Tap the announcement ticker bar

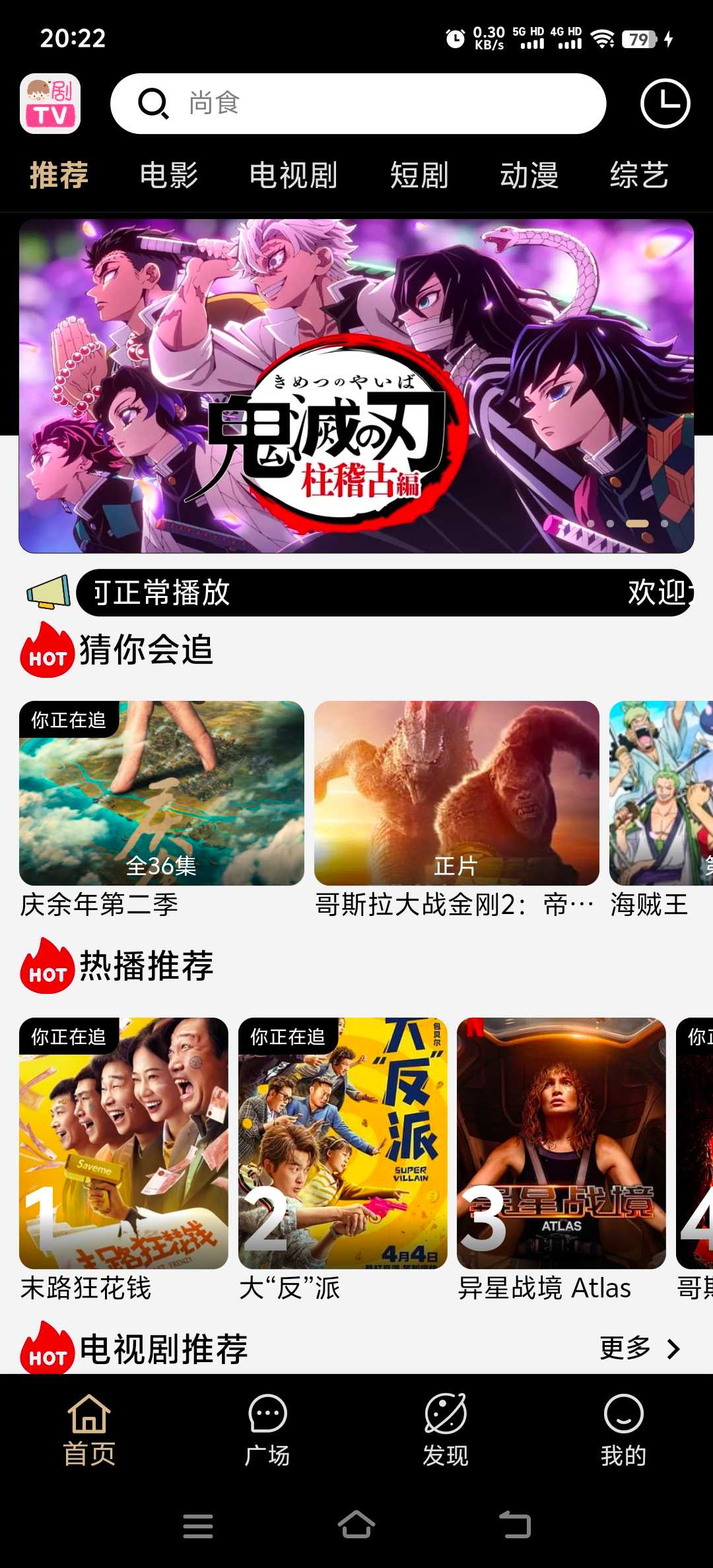click(x=384, y=592)
